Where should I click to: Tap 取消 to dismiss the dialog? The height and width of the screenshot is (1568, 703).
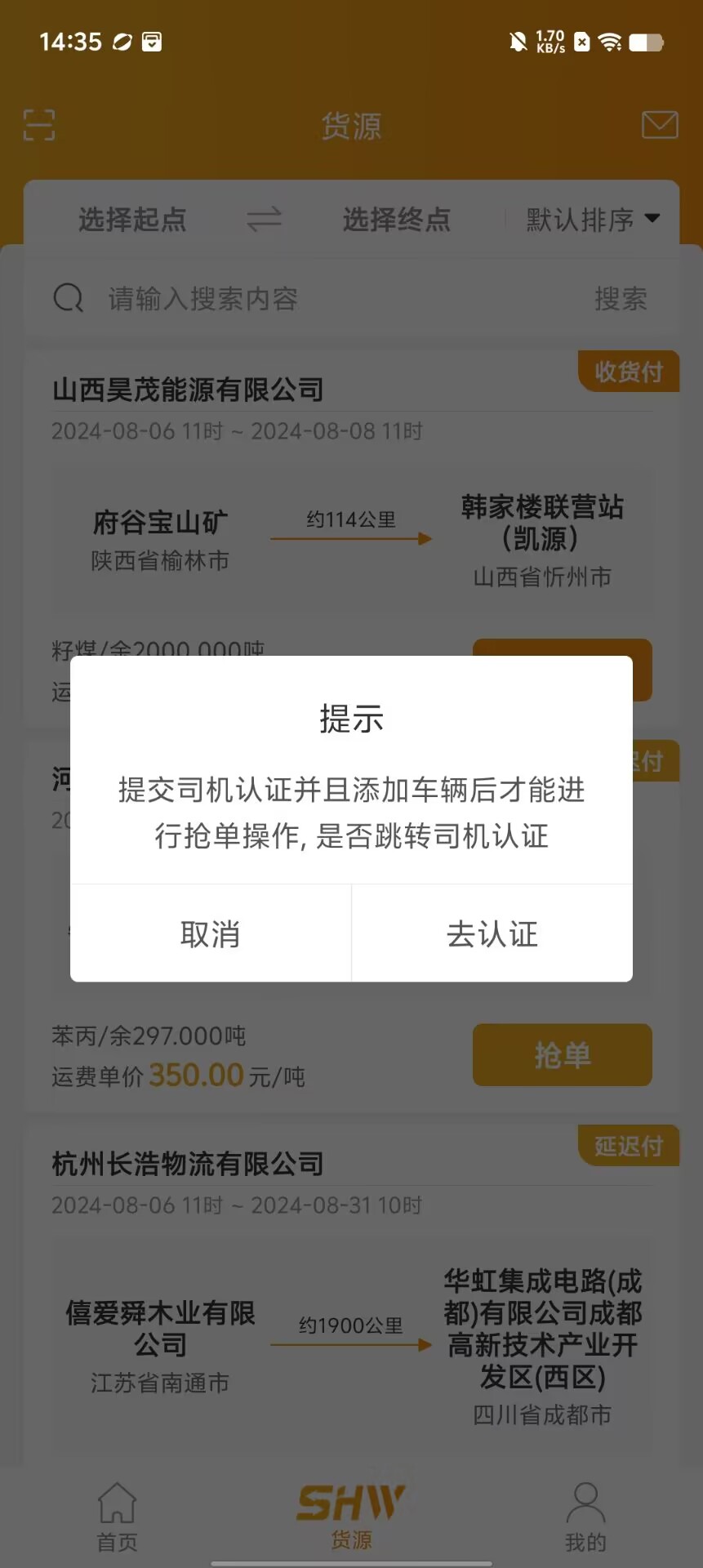[x=211, y=933]
